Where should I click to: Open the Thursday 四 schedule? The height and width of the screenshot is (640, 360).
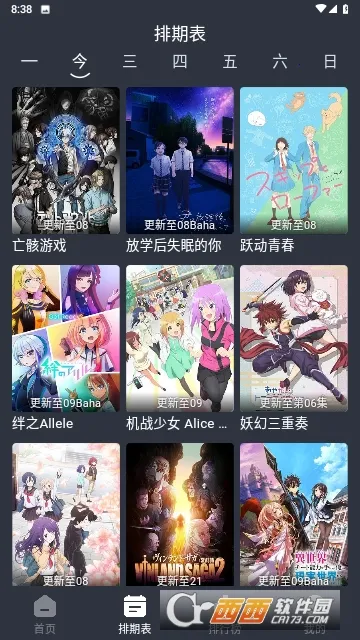(x=180, y=62)
